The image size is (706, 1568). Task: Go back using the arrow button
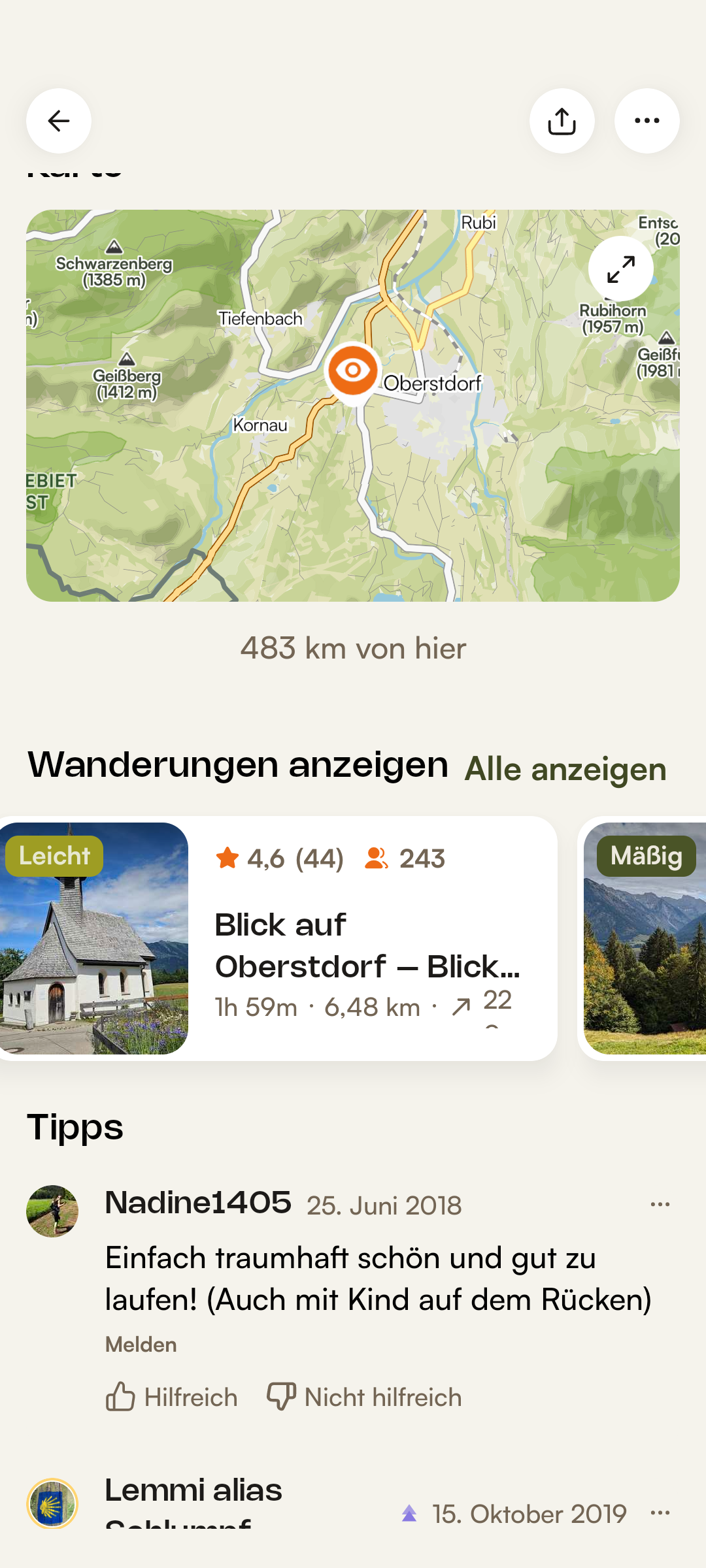[x=59, y=121]
